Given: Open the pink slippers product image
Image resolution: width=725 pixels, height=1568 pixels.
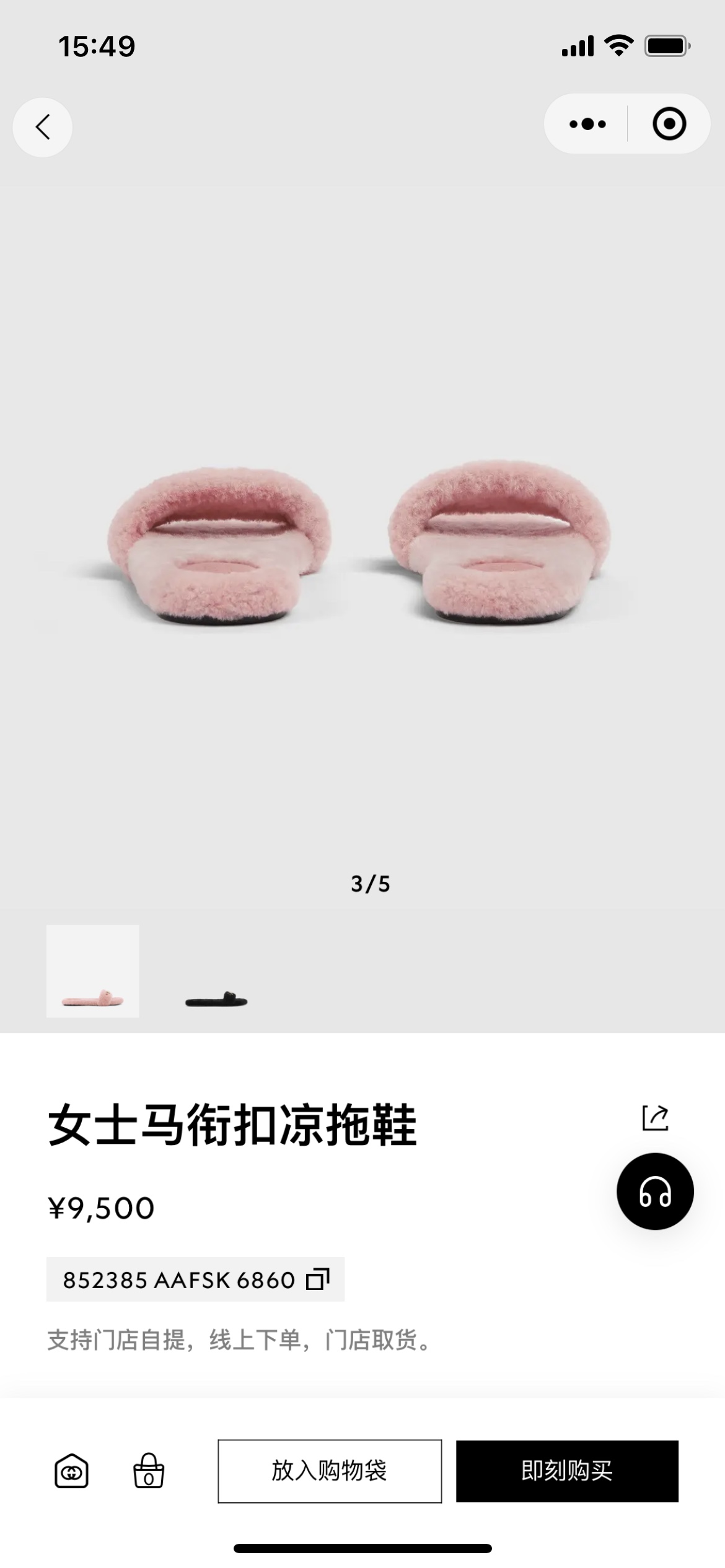Looking at the screenshot, I should point(362,545).
